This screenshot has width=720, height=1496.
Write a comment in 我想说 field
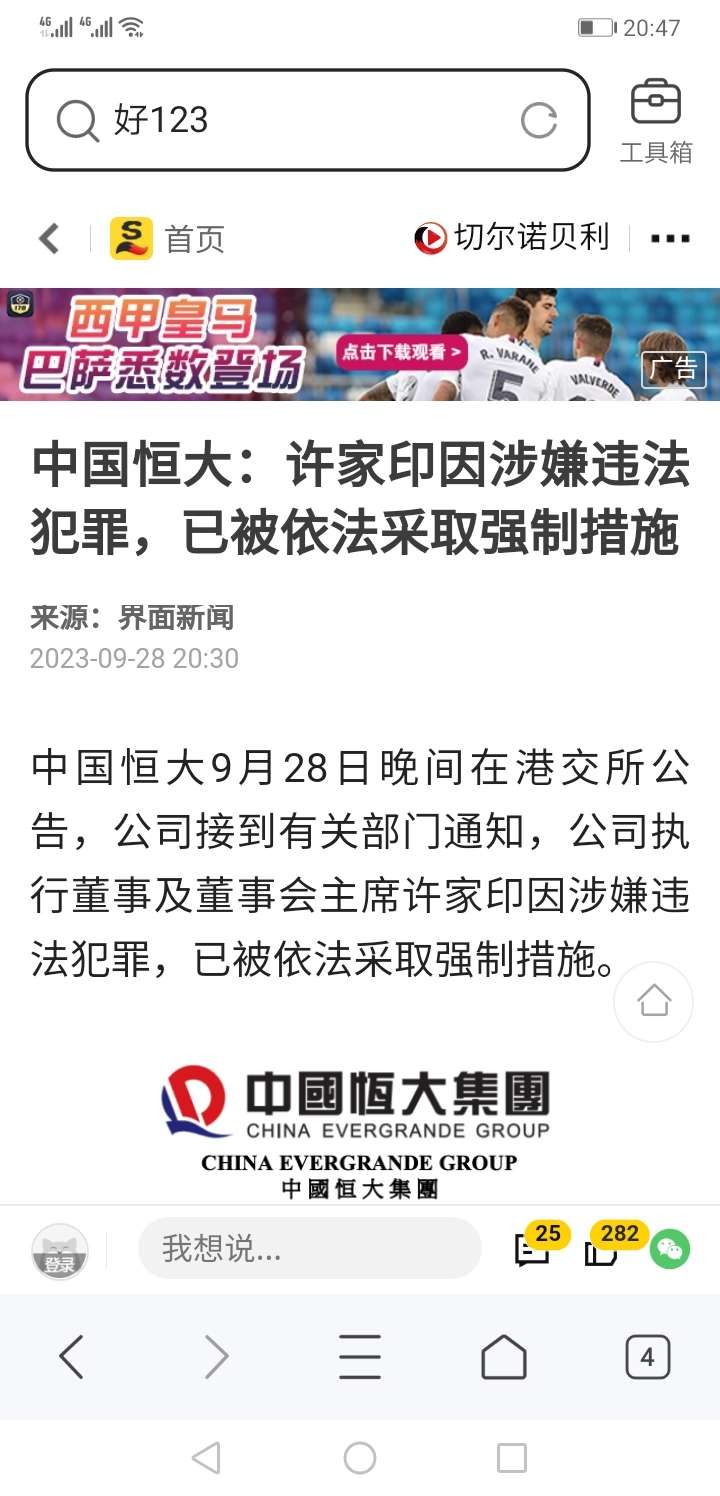[x=309, y=1248]
